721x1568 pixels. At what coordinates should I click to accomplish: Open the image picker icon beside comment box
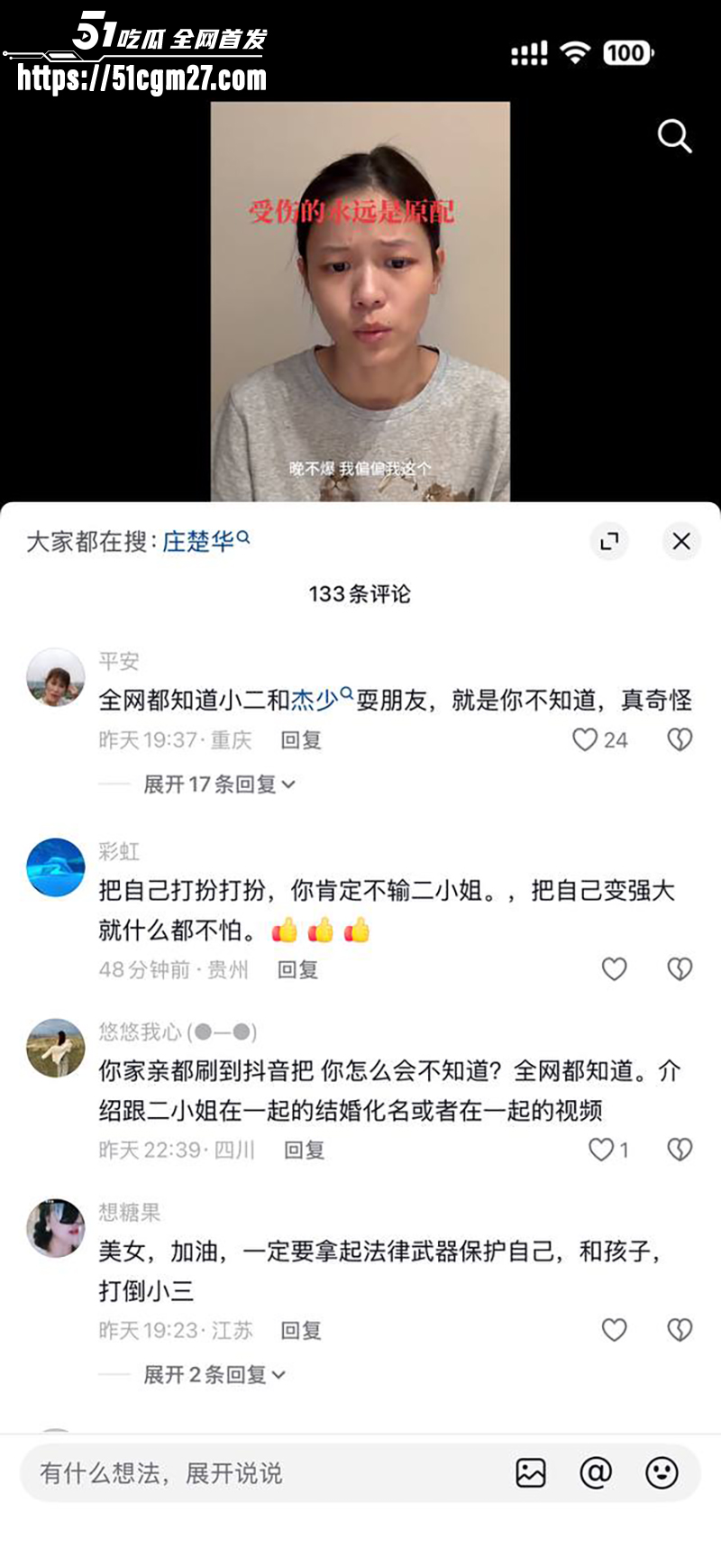pyautogui.click(x=531, y=1473)
